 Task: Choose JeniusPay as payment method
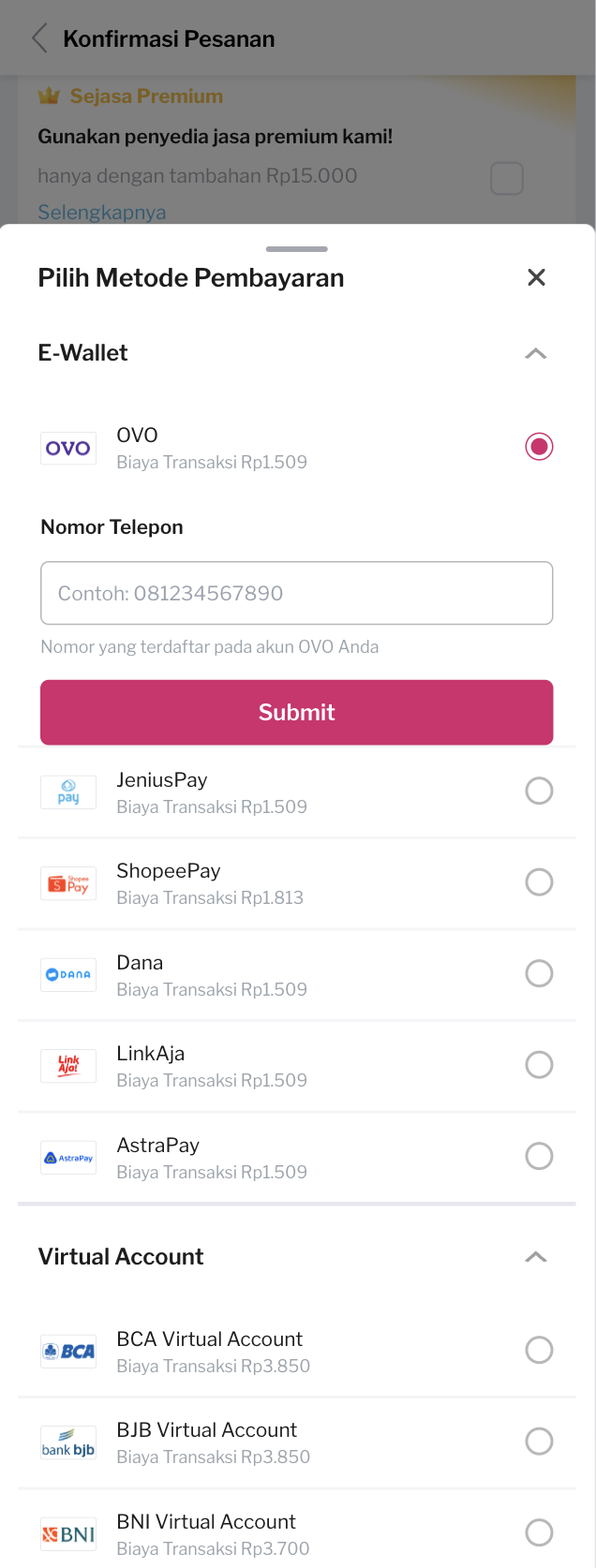pyautogui.click(x=539, y=791)
